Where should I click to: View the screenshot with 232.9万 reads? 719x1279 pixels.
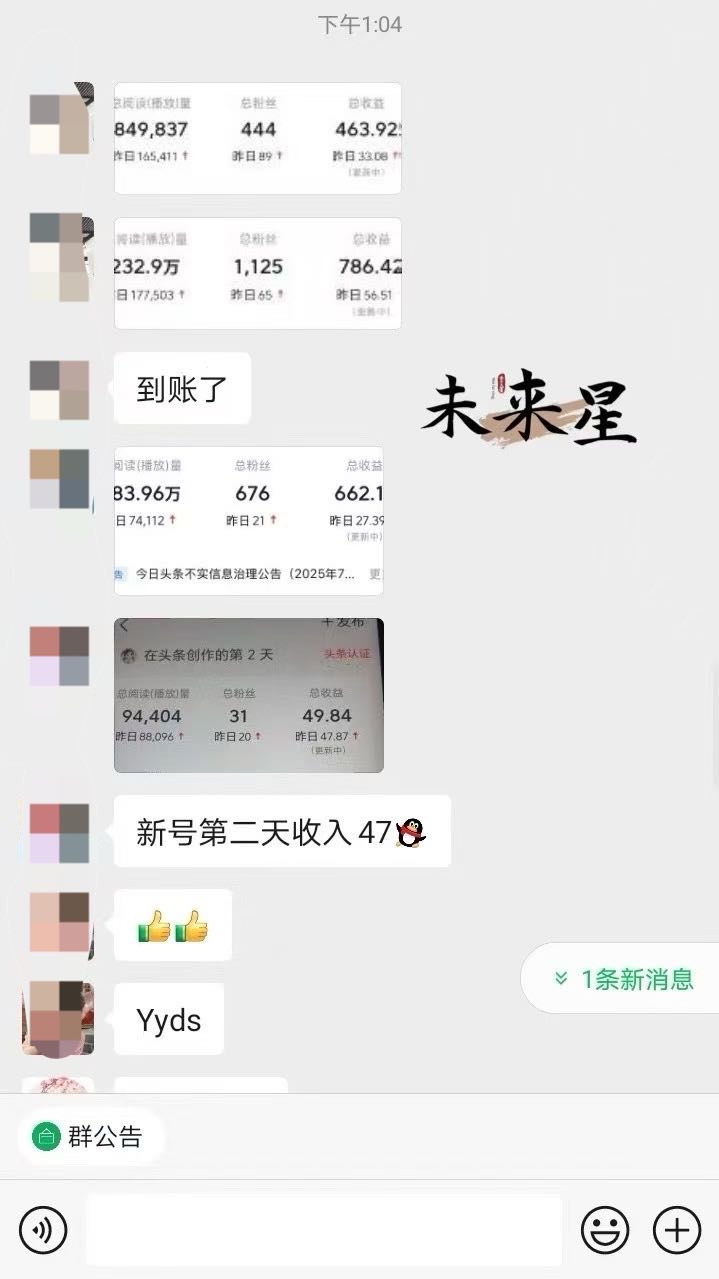(x=257, y=273)
